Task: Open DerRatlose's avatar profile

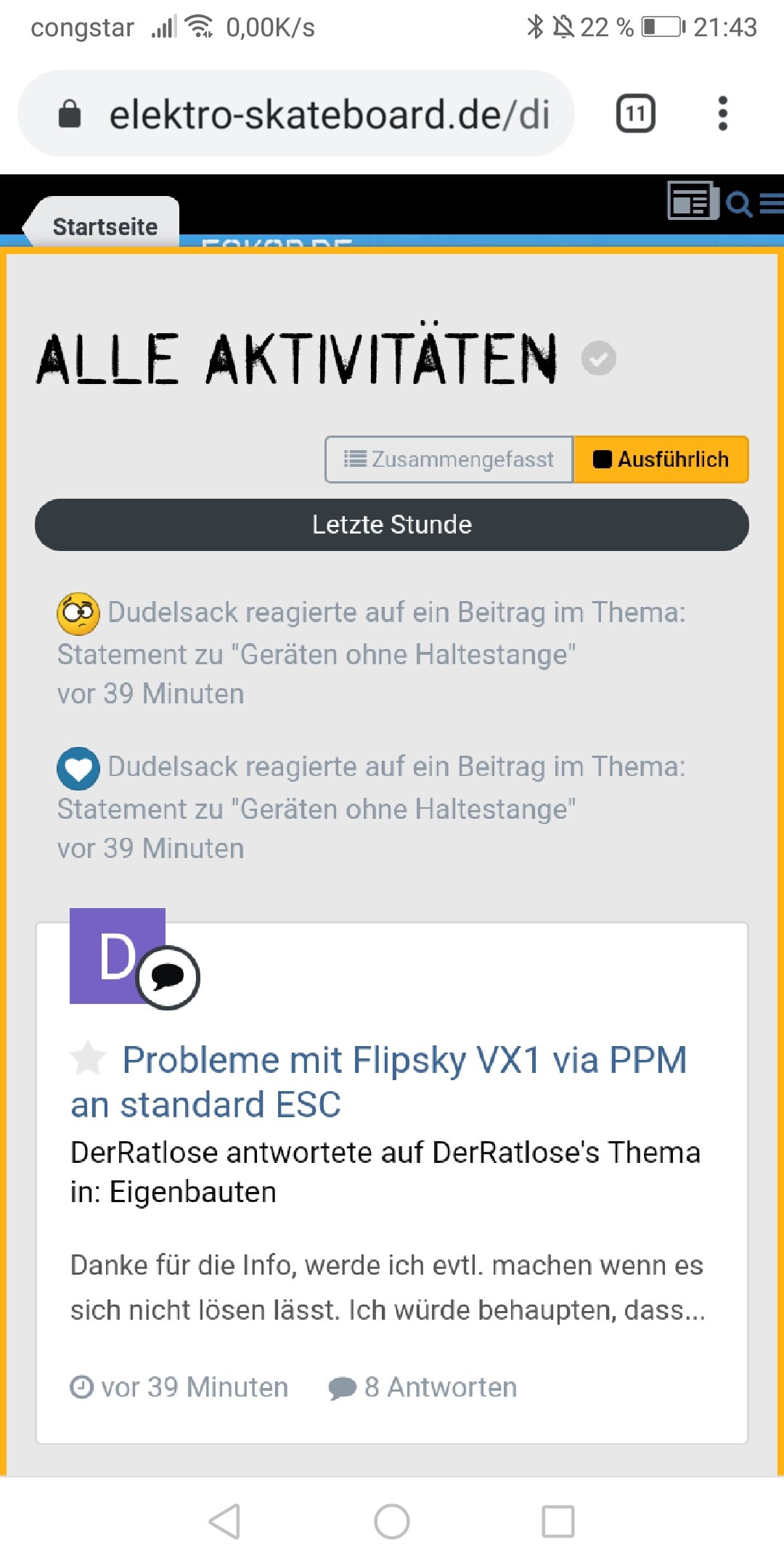Action: pos(118,956)
